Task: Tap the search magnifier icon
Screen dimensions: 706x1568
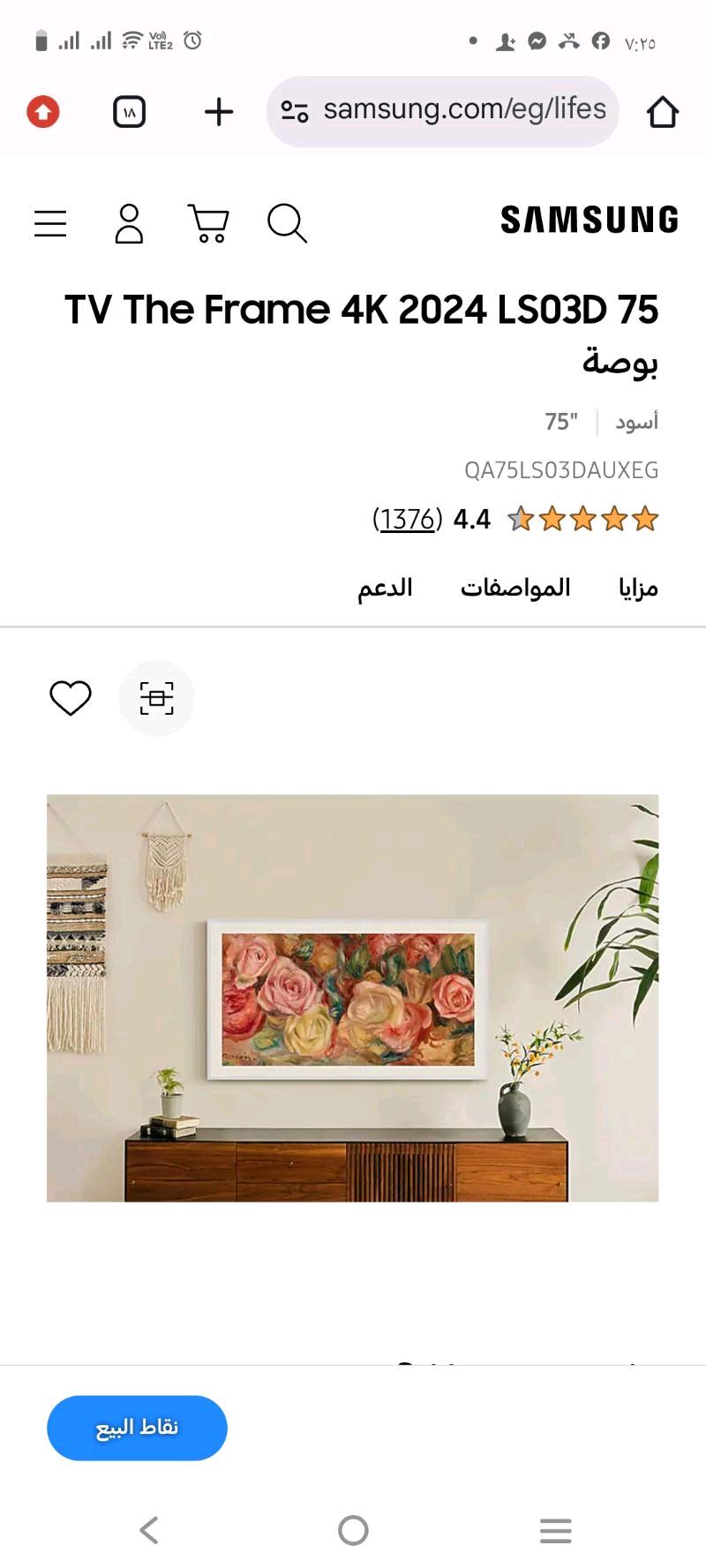Action: tap(287, 223)
